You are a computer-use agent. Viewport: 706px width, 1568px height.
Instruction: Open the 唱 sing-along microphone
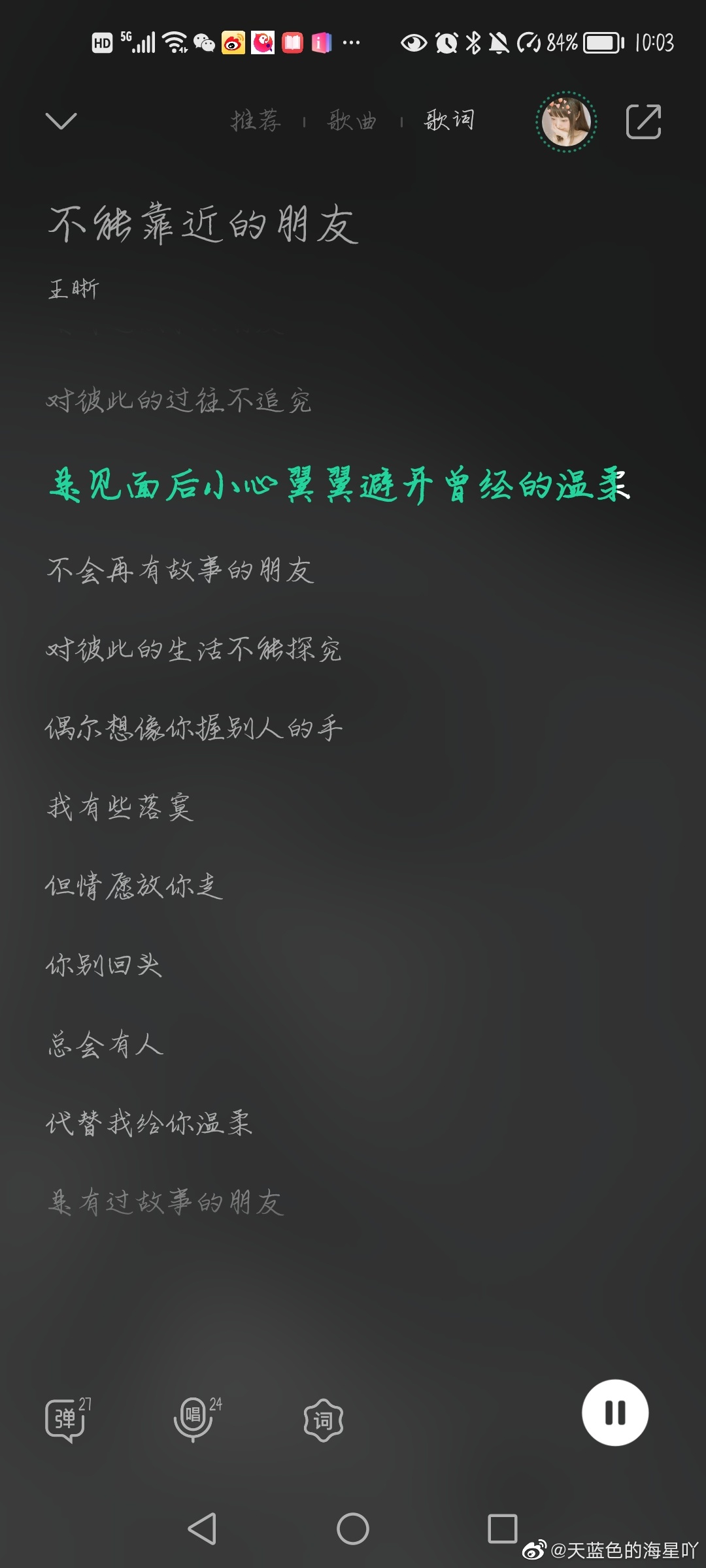(193, 1418)
